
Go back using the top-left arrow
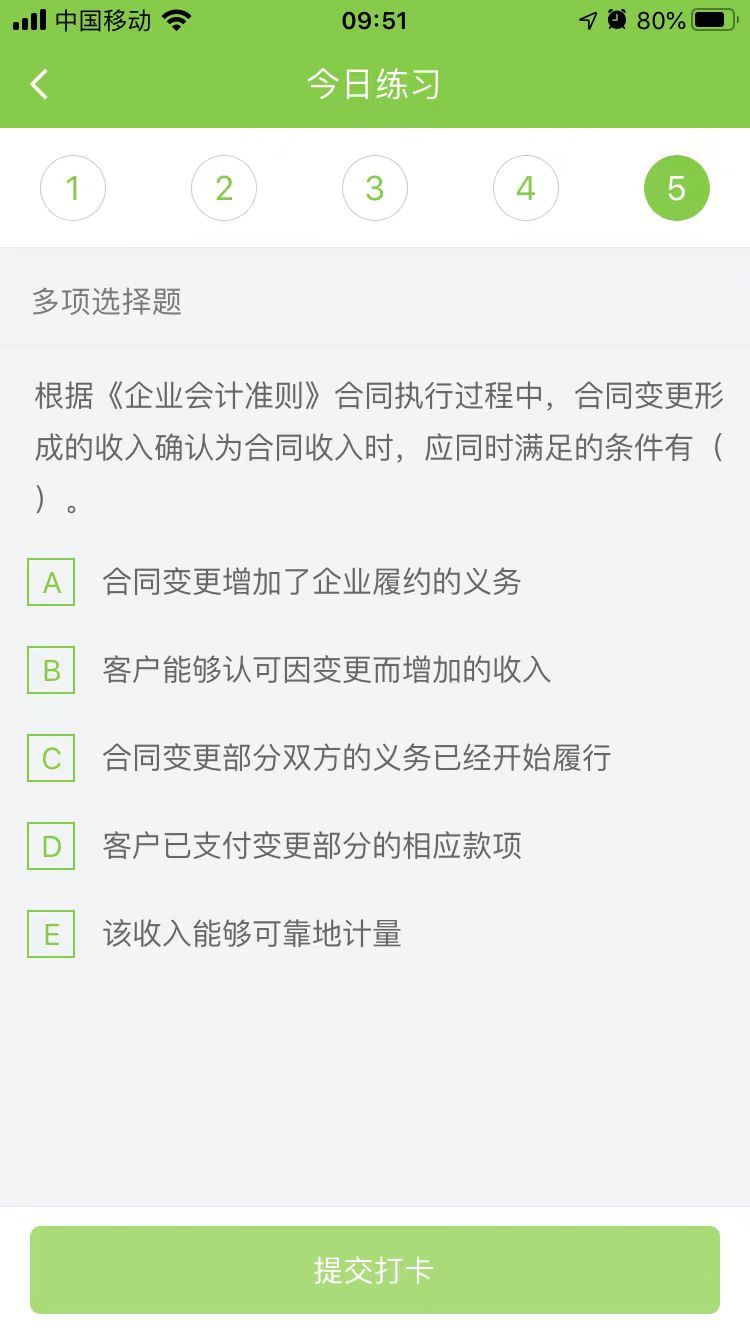click(40, 85)
